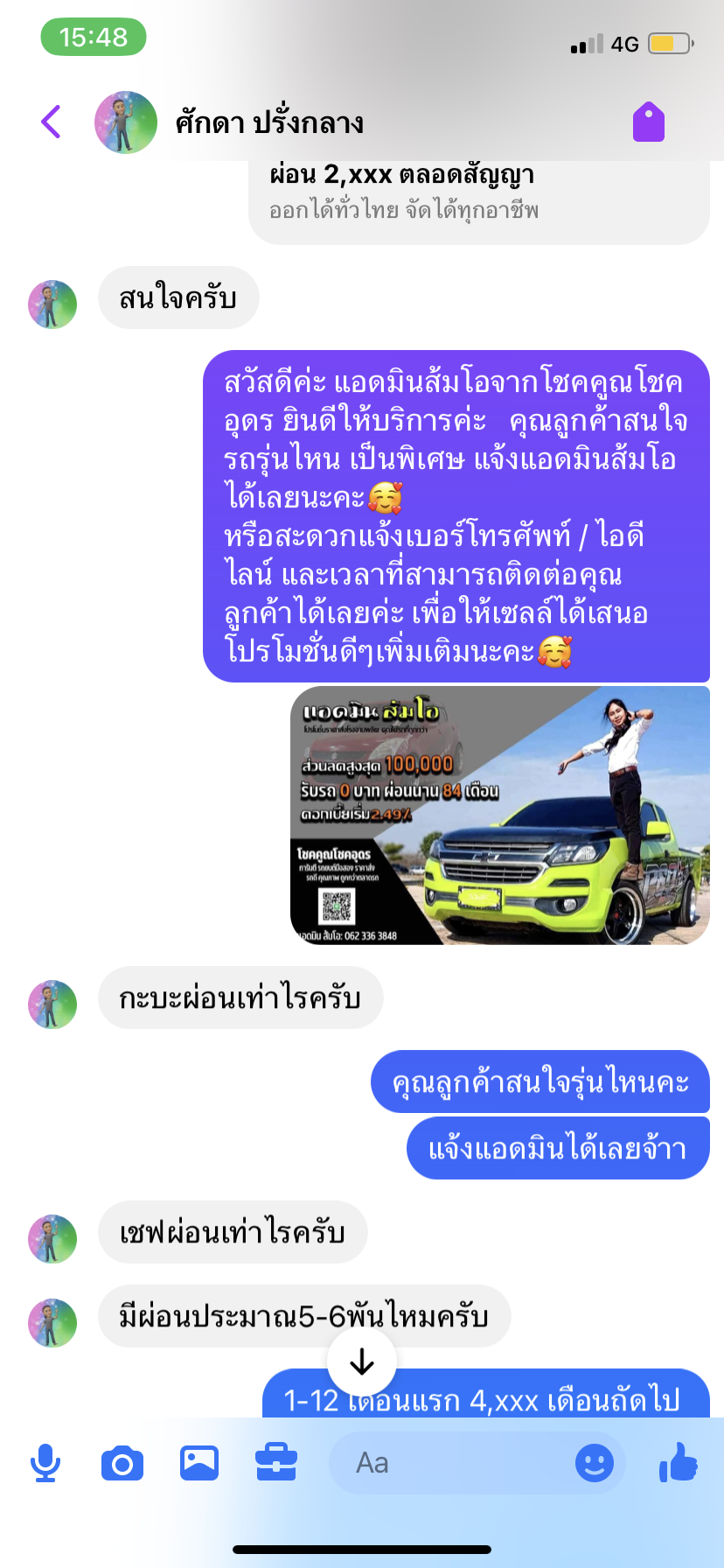Open the purple label tag icon

[x=649, y=122]
